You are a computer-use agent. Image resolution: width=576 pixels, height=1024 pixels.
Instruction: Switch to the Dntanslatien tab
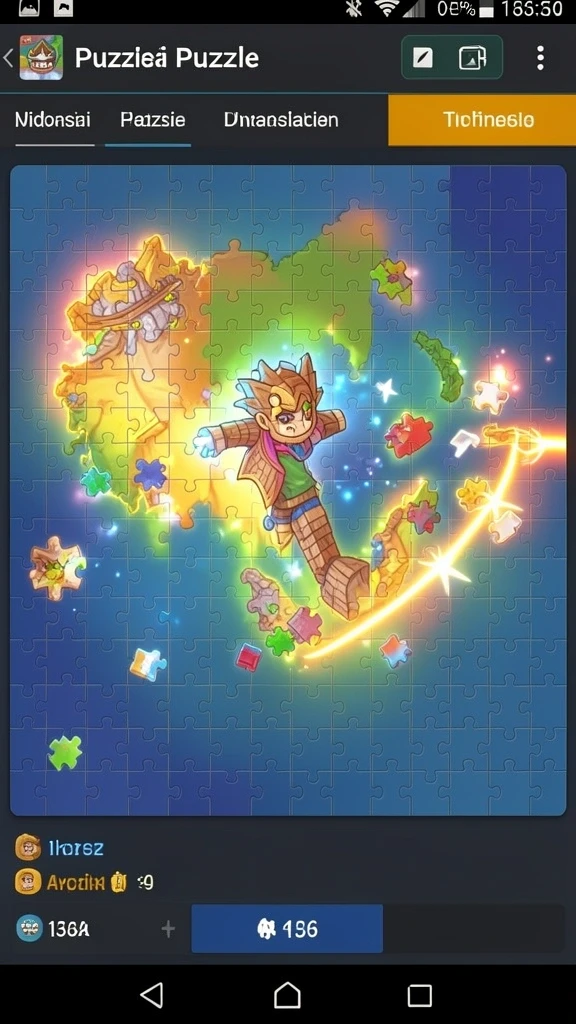coord(281,120)
